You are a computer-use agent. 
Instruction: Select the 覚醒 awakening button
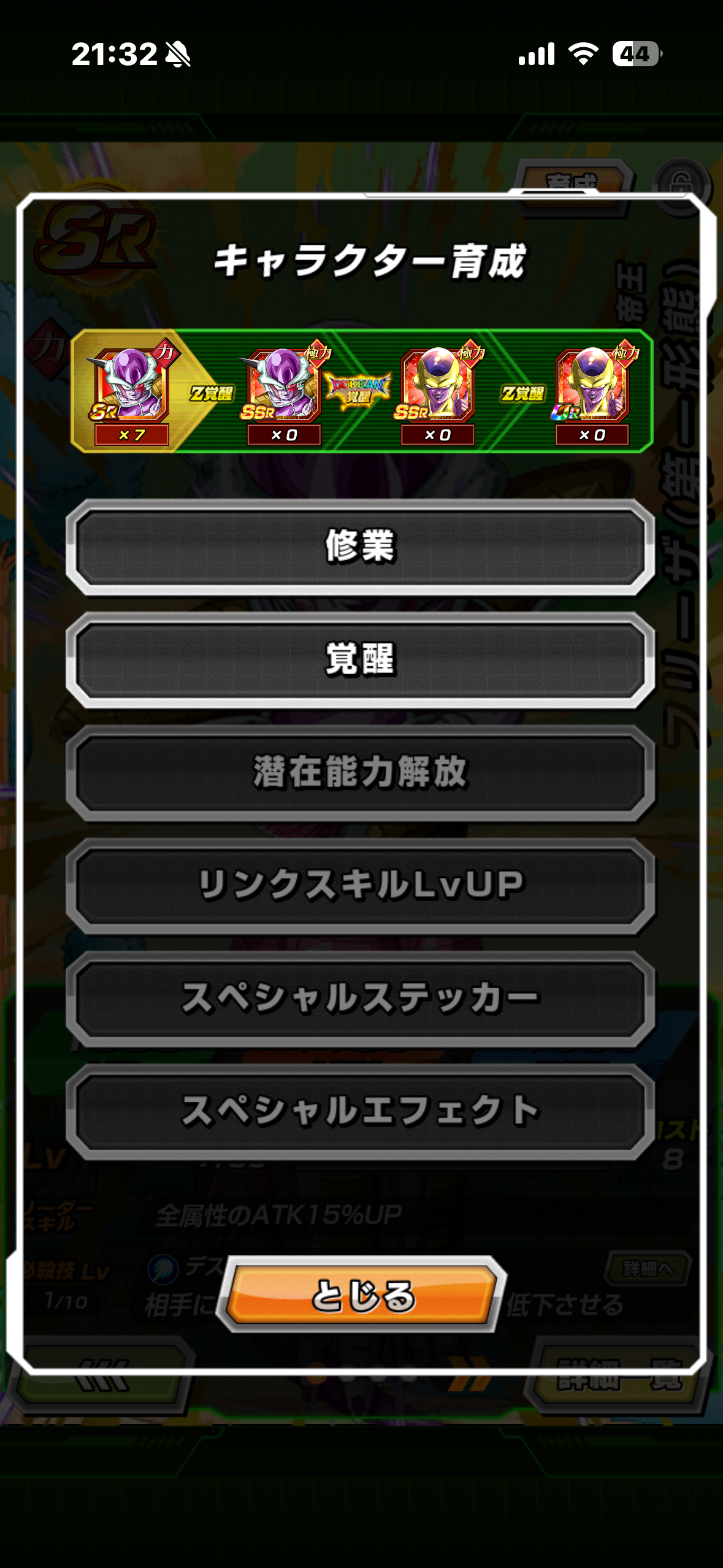[x=361, y=659]
